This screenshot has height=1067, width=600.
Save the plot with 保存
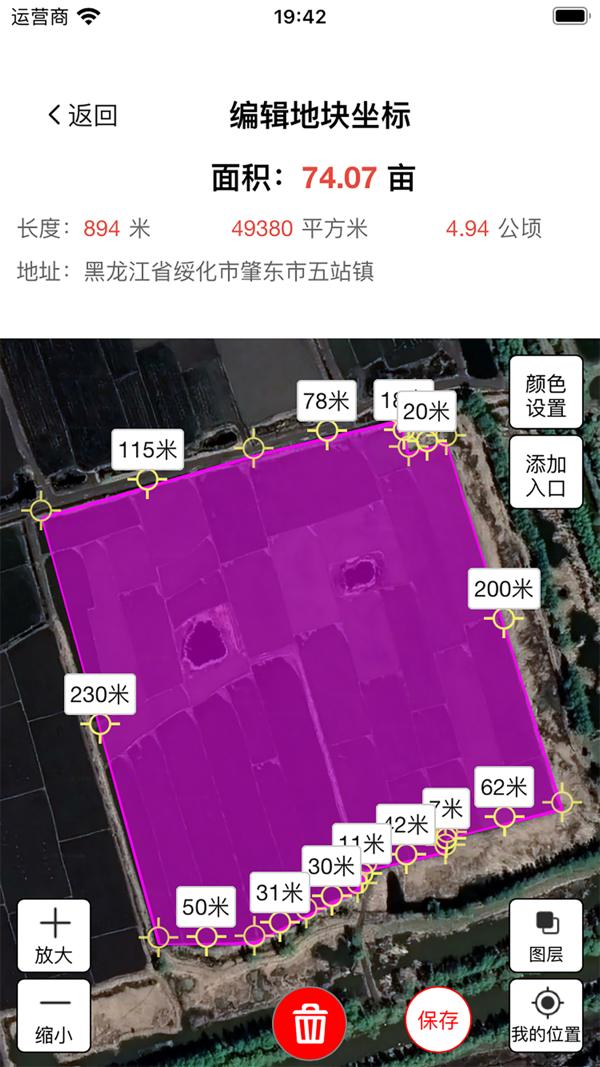click(438, 1020)
